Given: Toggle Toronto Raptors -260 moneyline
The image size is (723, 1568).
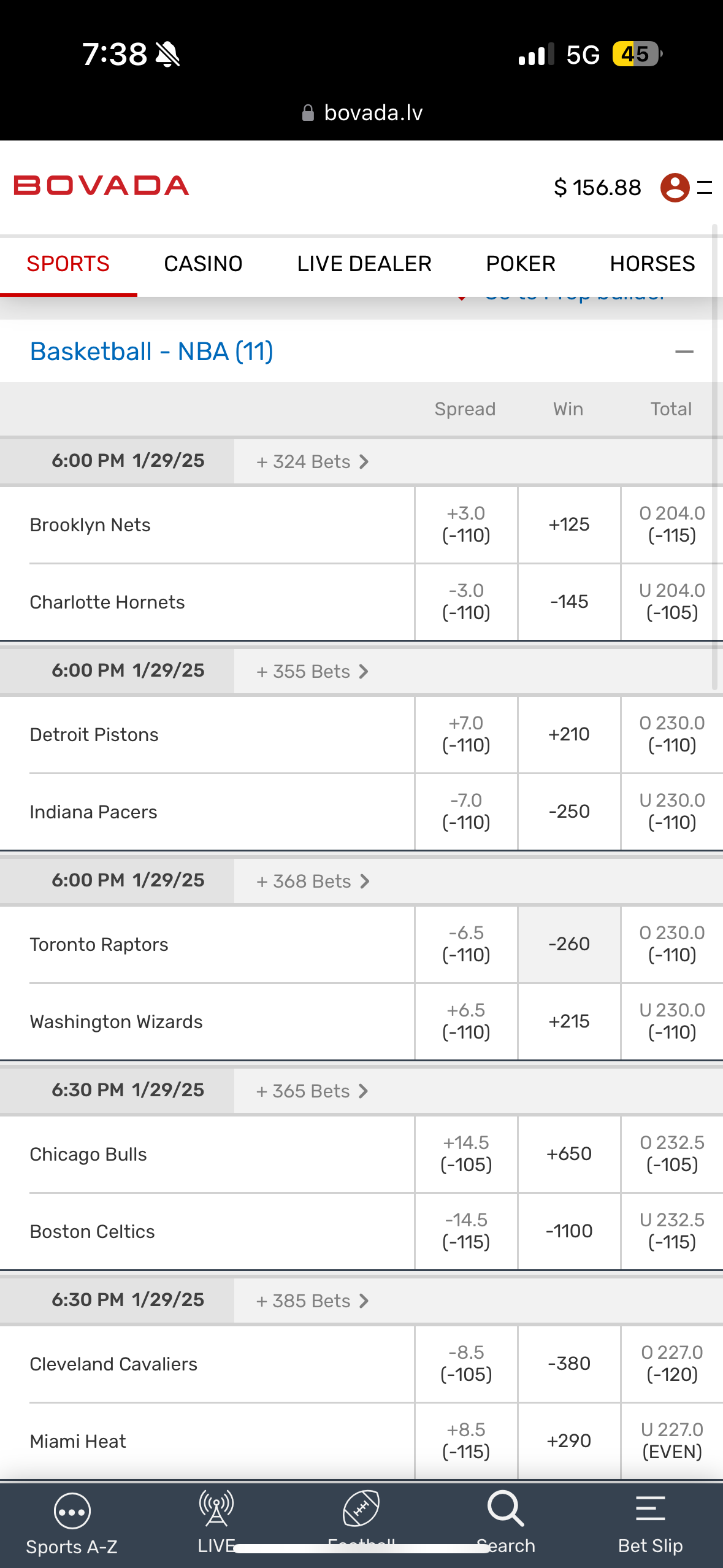Looking at the screenshot, I should [x=569, y=944].
